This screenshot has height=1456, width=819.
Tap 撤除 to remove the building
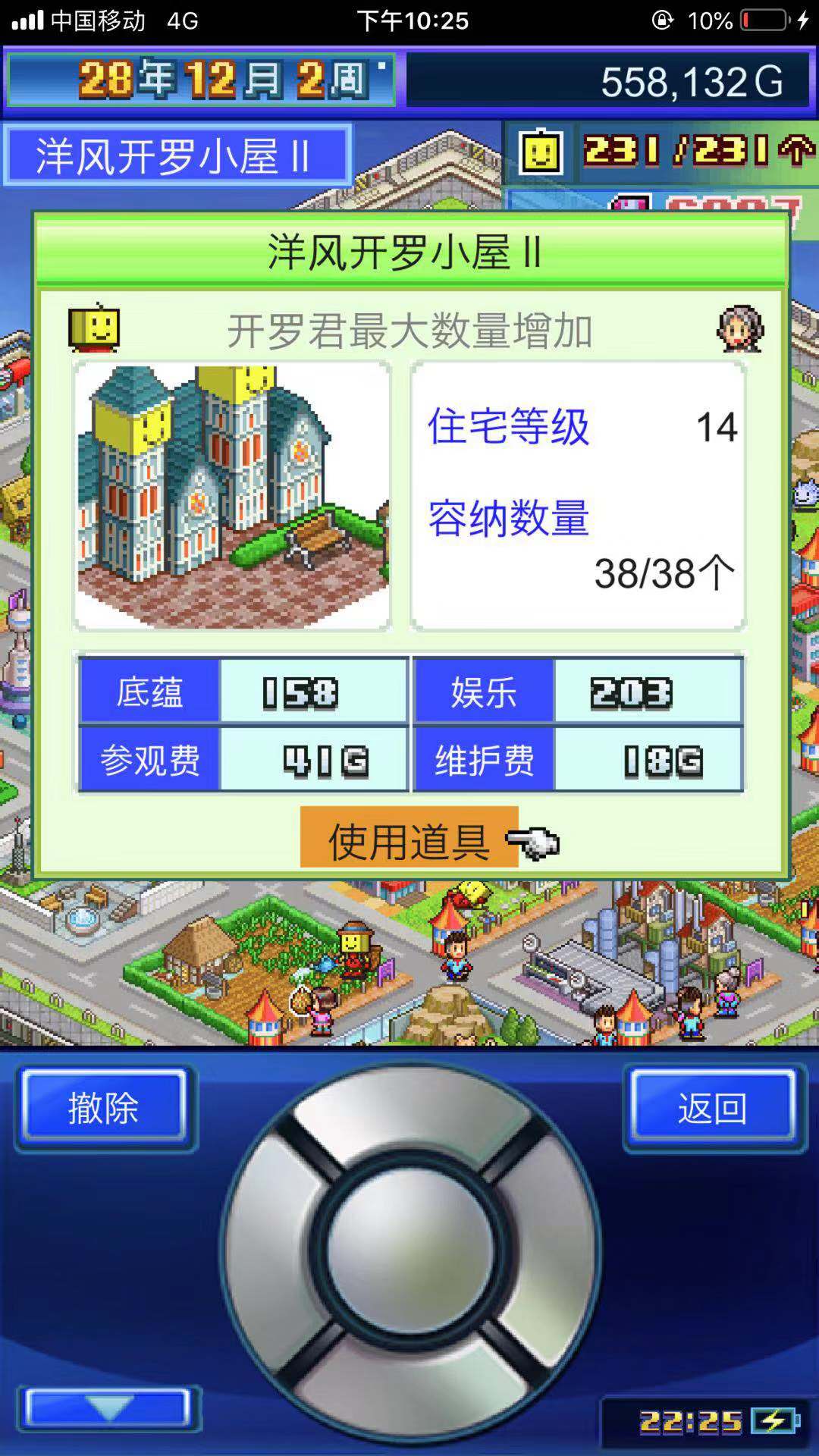click(104, 1107)
